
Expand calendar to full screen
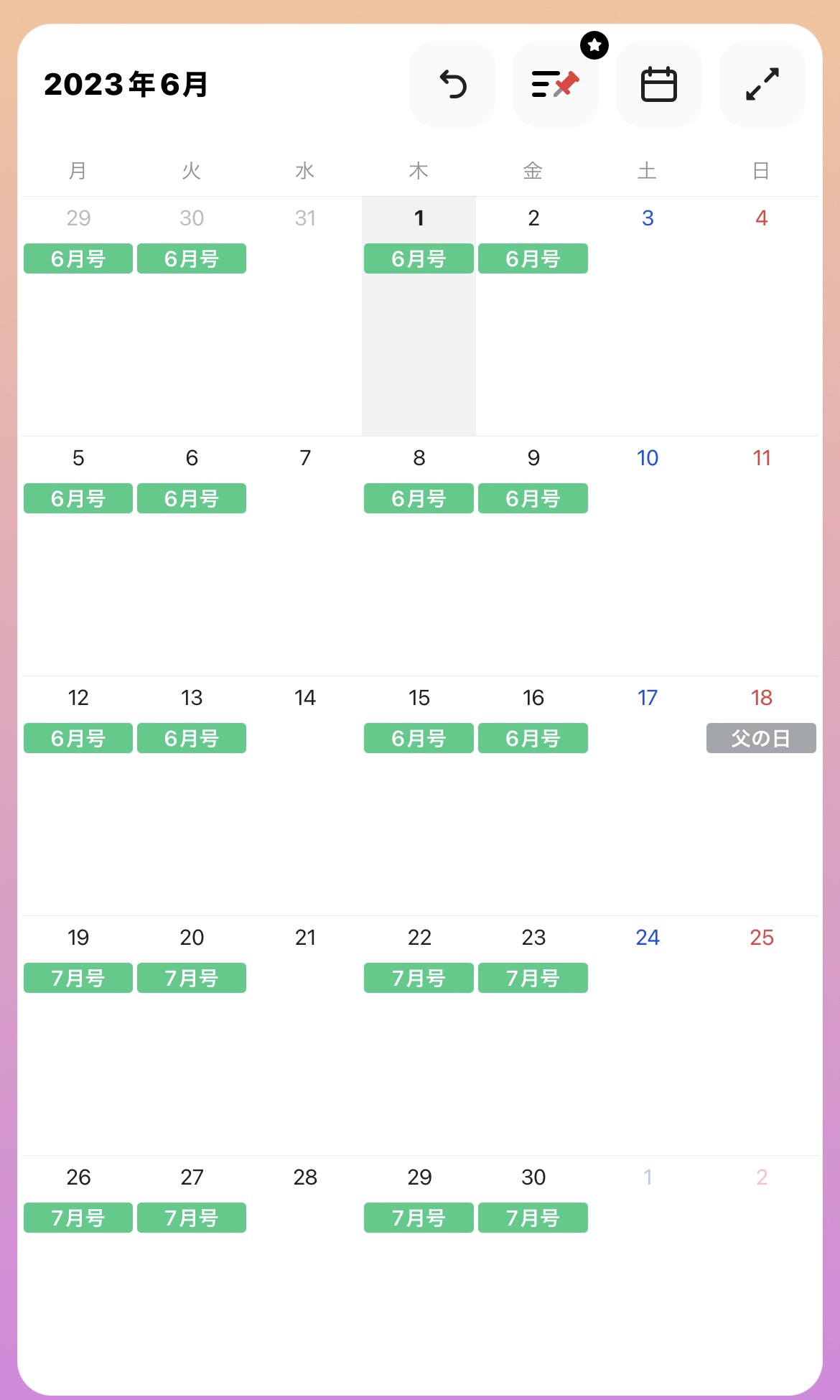coord(762,84)
